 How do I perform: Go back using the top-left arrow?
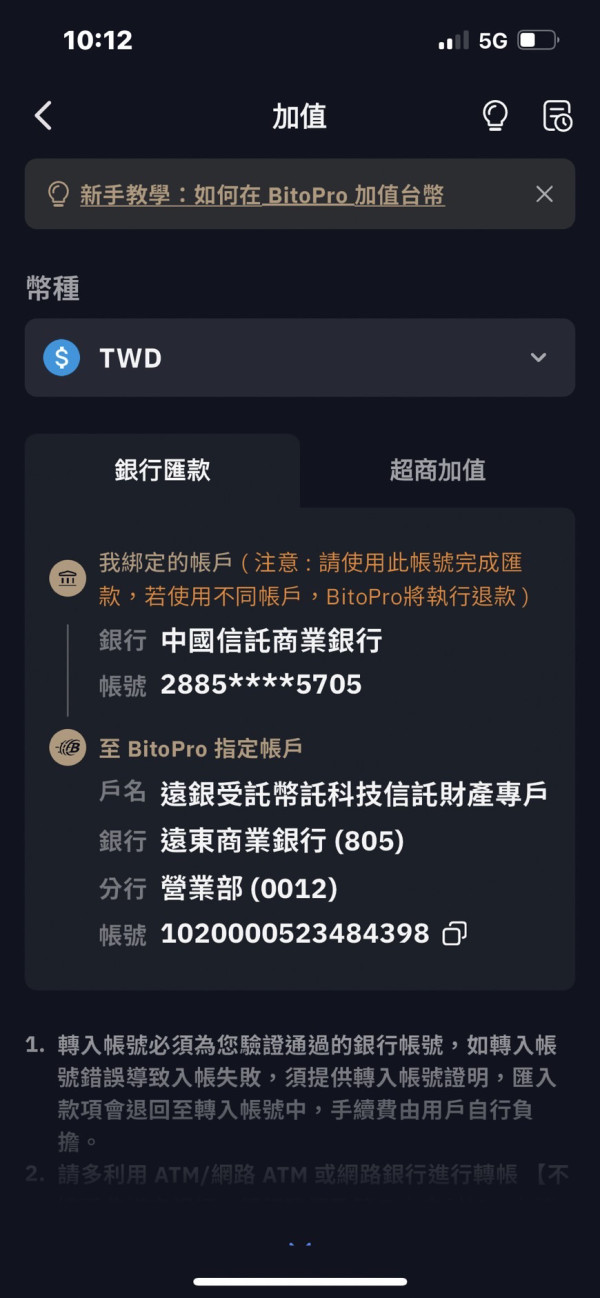[43, 116]
